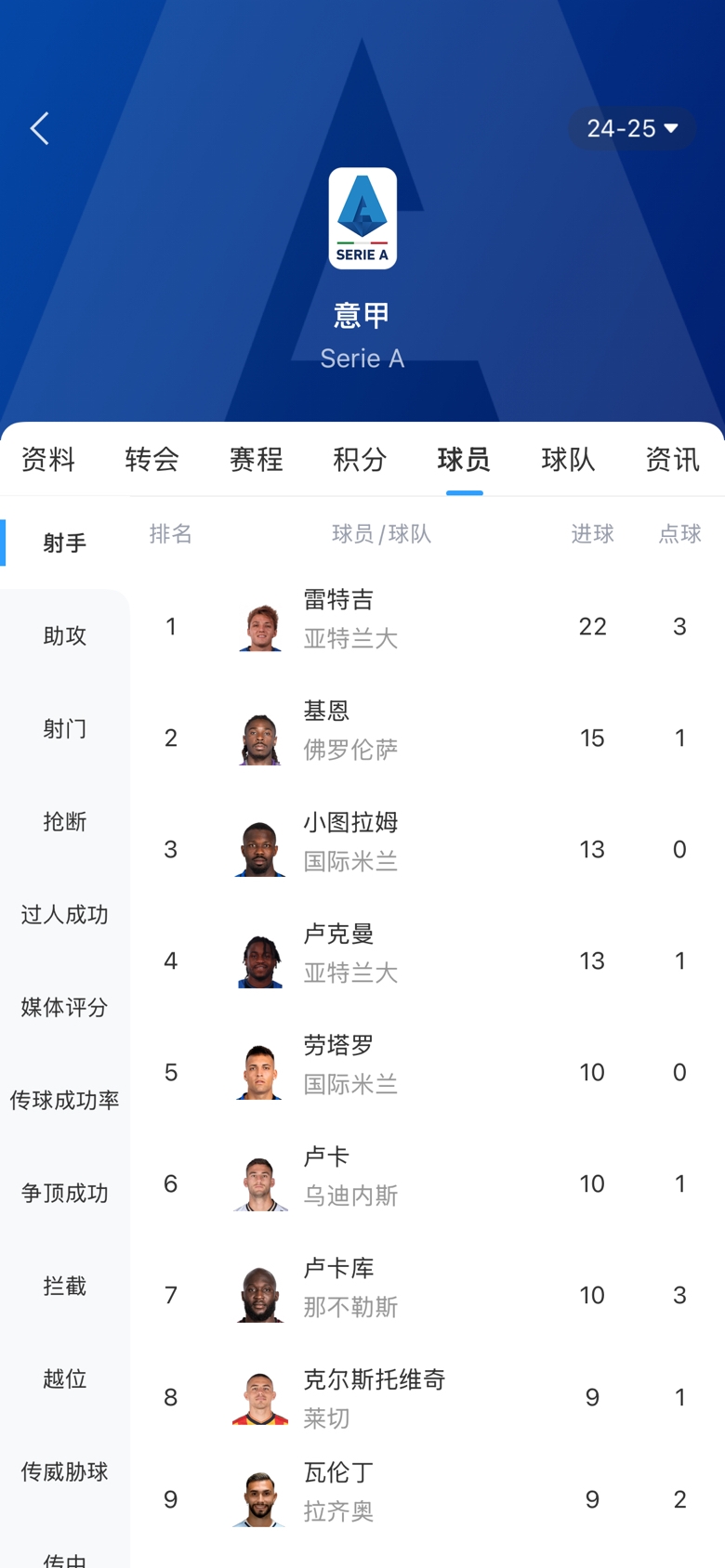
Task: Select 过人成功 in the side menu
Action: coord(65,914)
